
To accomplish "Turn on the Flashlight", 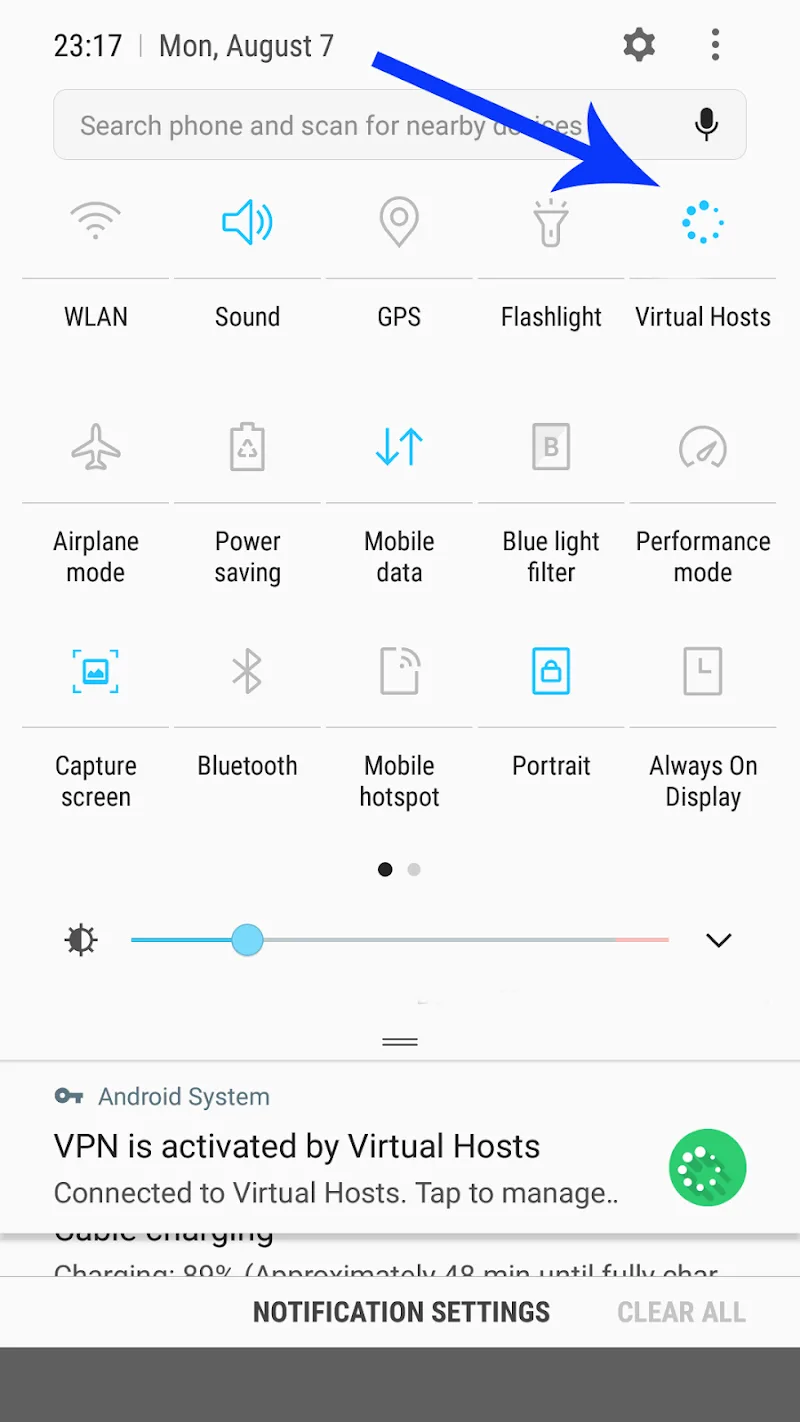I will (x=551, y=222).
